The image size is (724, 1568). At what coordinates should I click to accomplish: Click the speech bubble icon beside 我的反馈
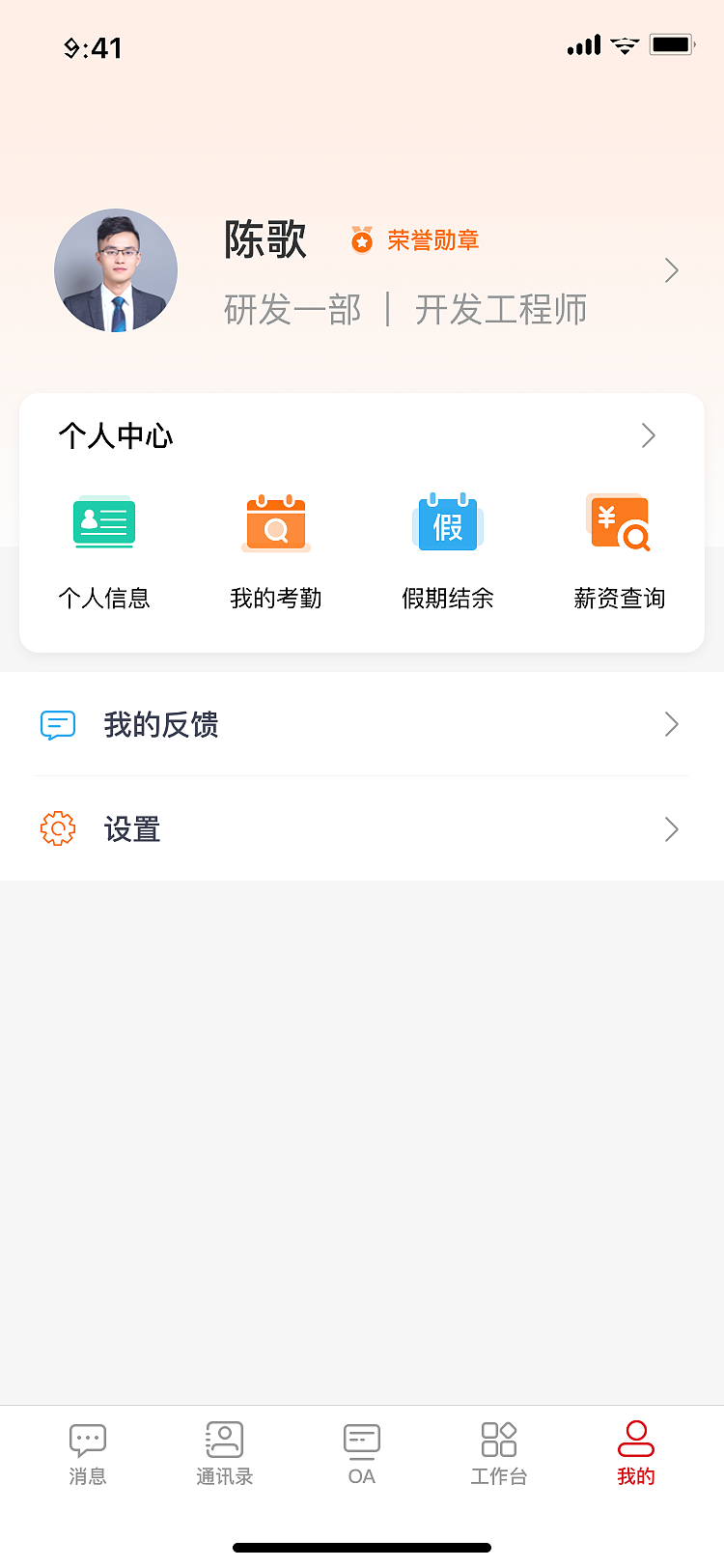(57, 724)
